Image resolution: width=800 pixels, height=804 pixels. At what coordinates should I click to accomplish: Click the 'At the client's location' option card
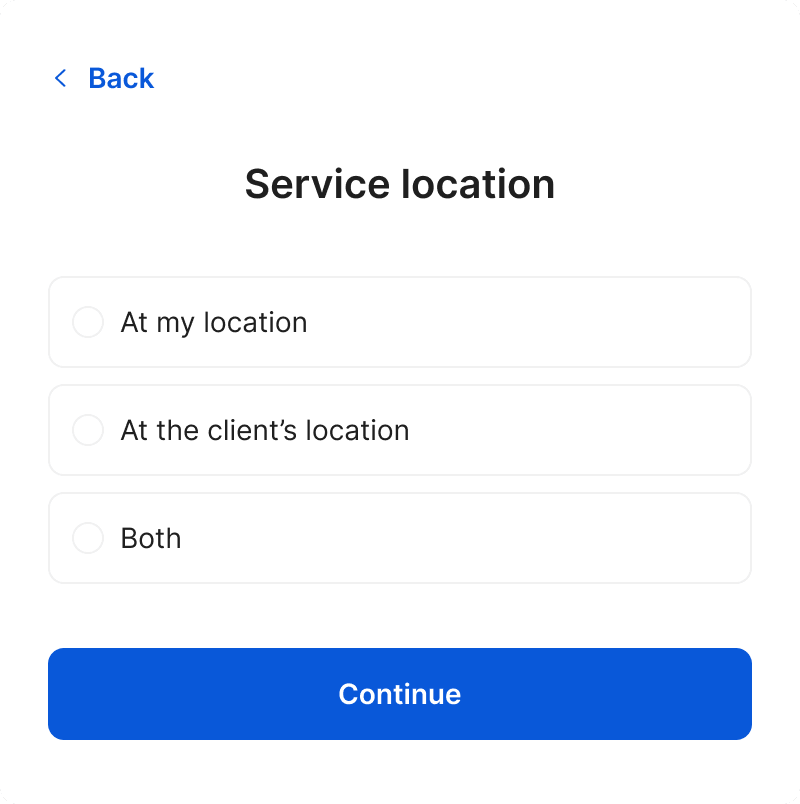[x=400, y=430]
